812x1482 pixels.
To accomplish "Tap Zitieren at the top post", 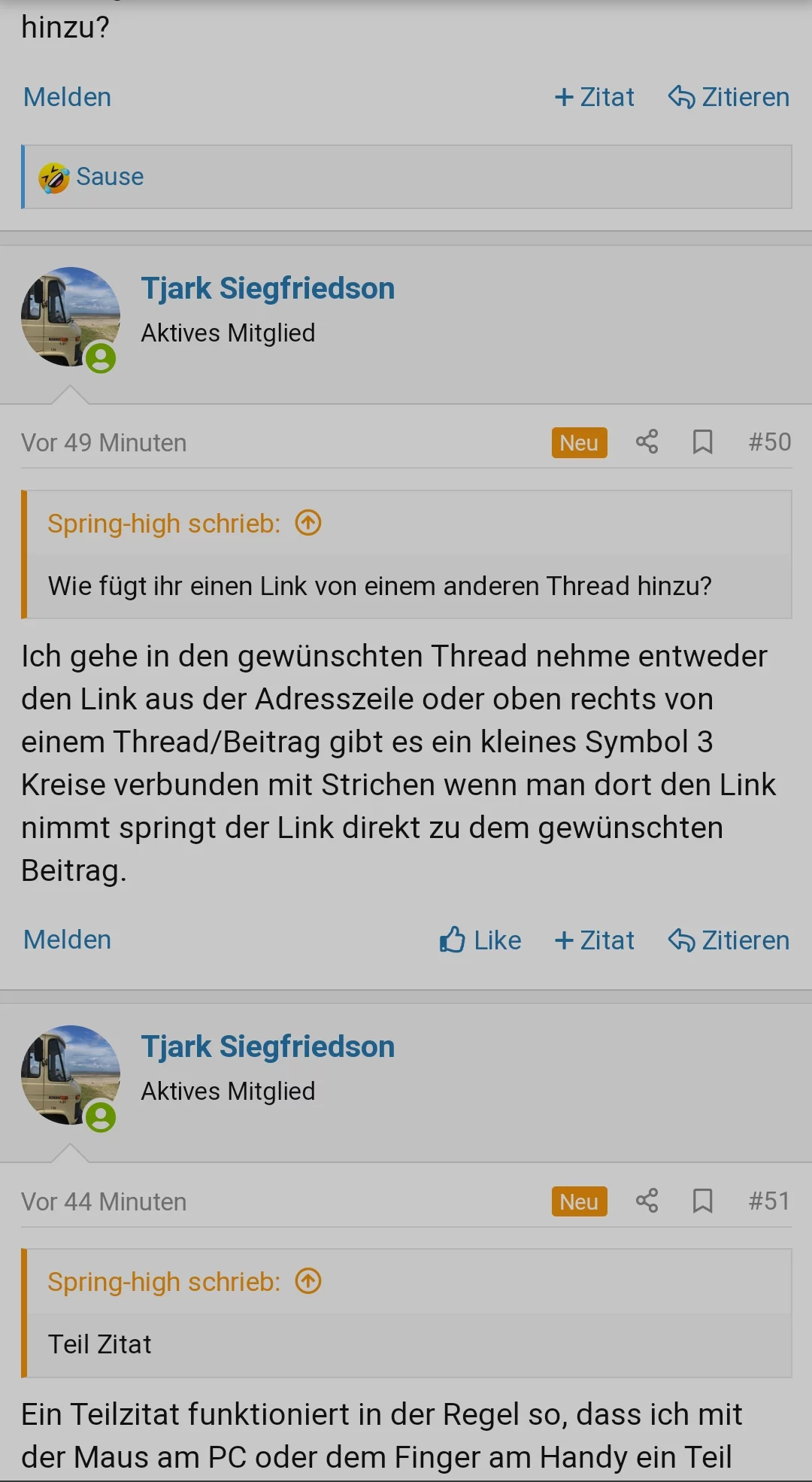I will coord(729,97).
